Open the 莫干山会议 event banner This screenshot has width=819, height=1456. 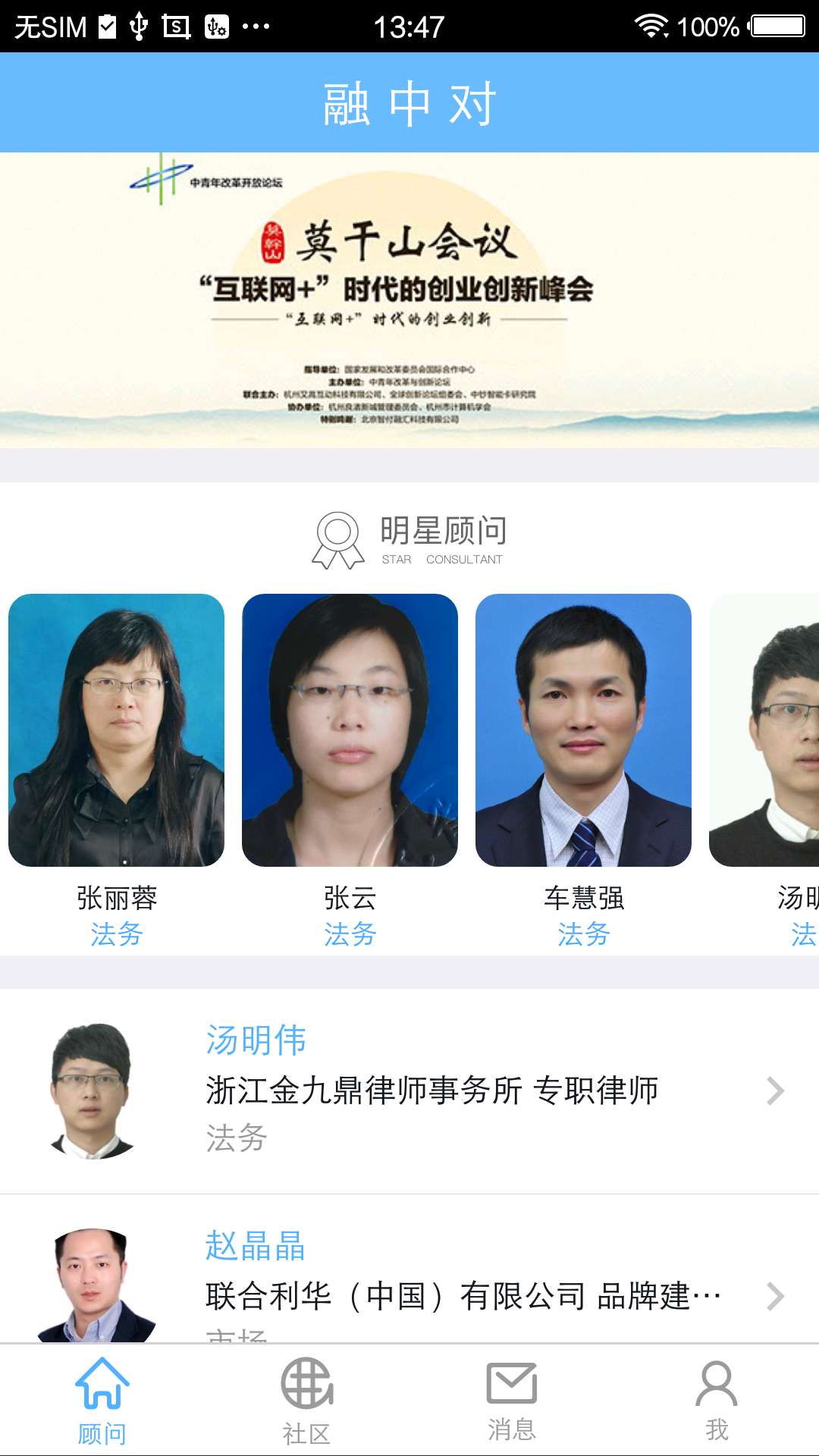click(x=409, y=300)
